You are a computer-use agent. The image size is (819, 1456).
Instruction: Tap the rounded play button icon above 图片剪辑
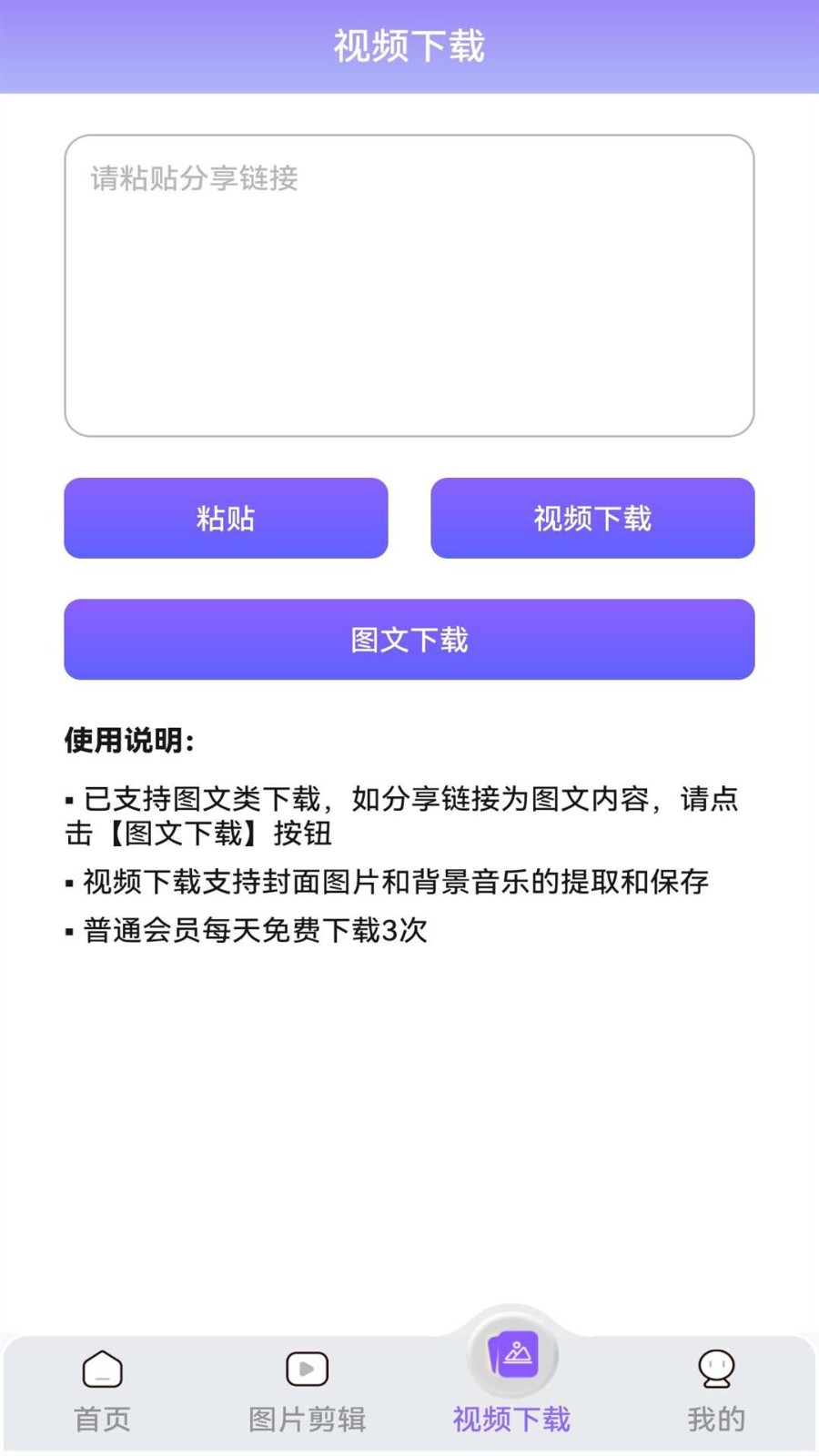pyautogui.click(x=306, y=1367)
